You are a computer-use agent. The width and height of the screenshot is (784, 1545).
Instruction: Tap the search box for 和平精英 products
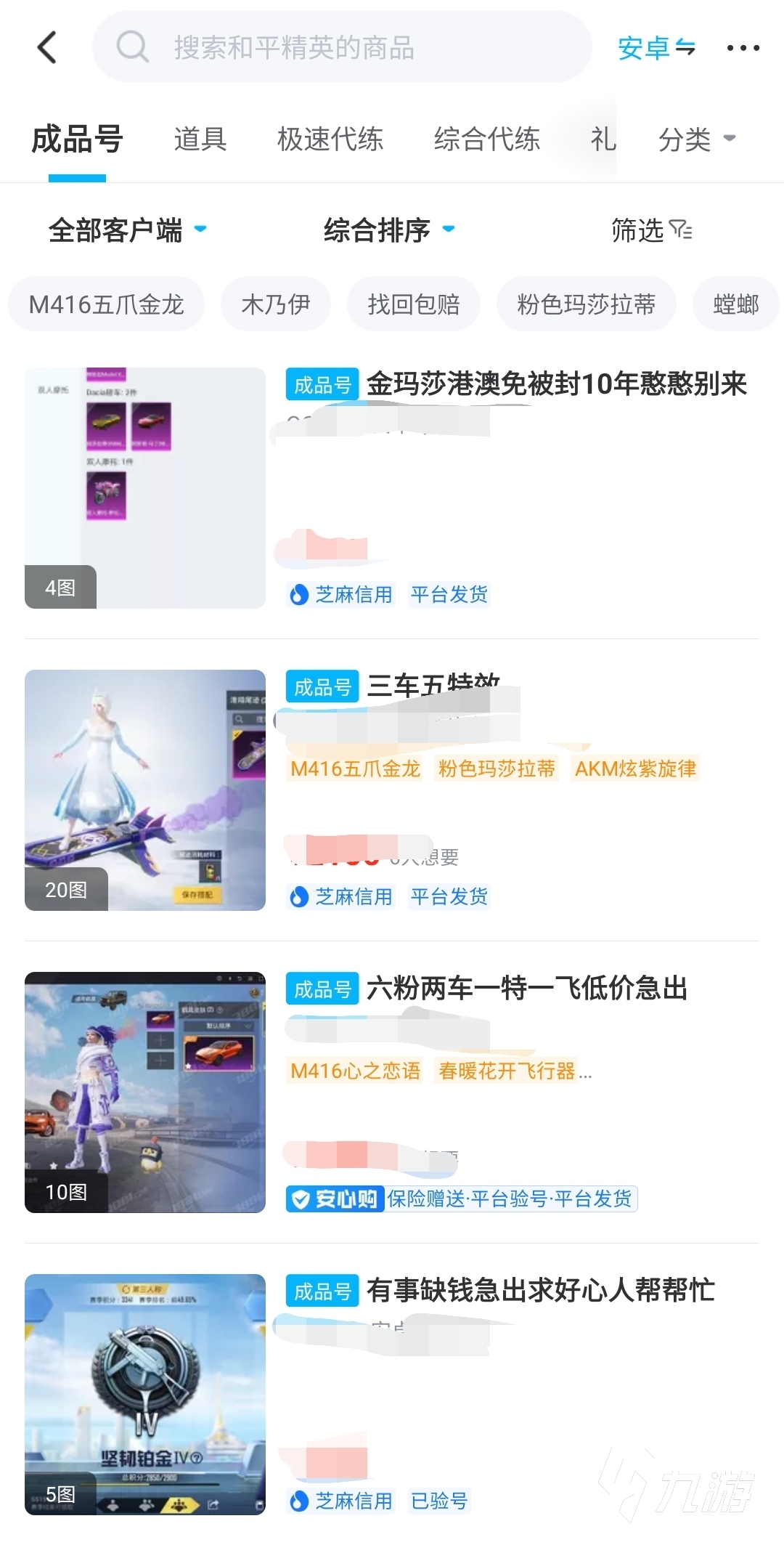point(341,48)
